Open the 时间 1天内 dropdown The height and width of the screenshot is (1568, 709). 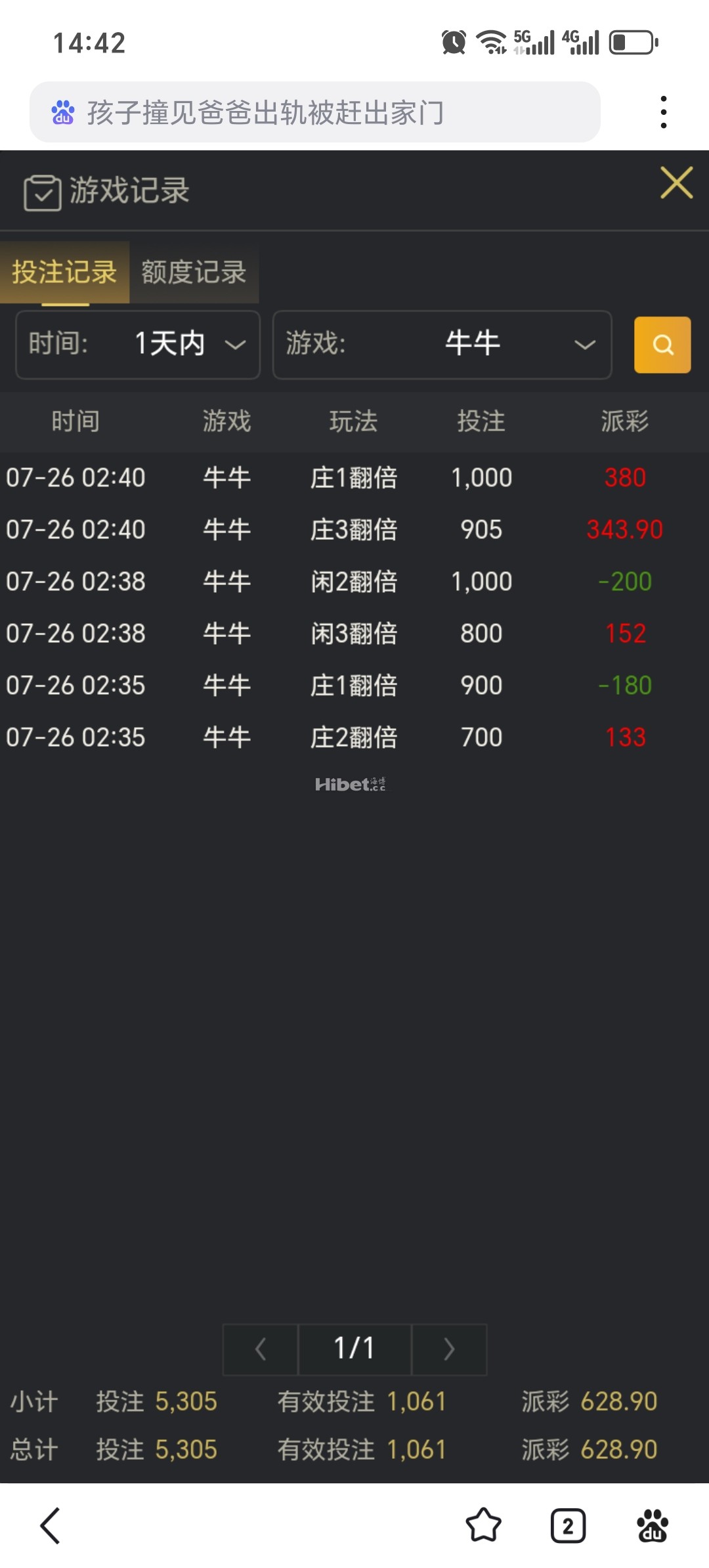pos(137,345)
